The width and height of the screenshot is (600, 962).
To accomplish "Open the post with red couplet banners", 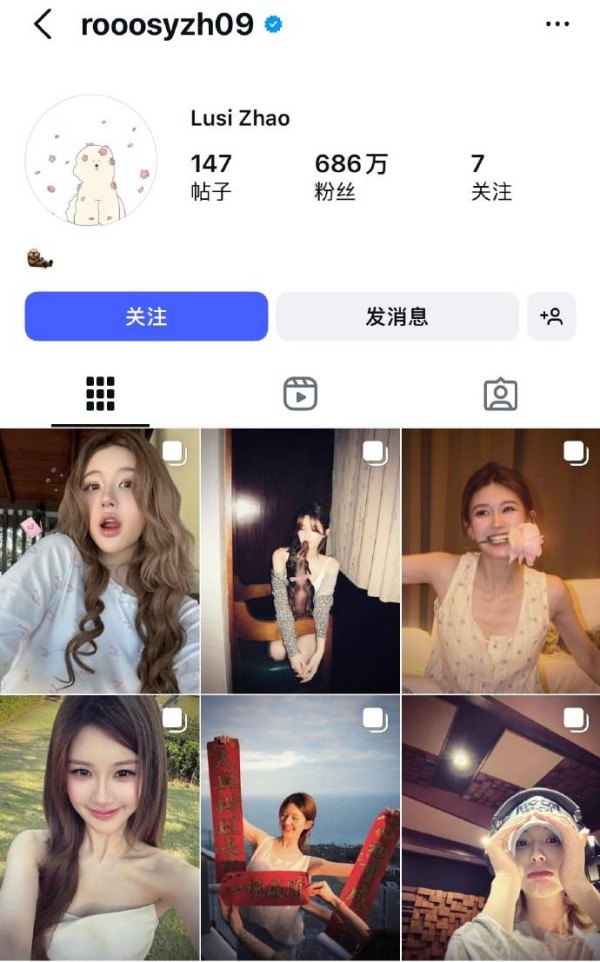I will click(300, 829).
